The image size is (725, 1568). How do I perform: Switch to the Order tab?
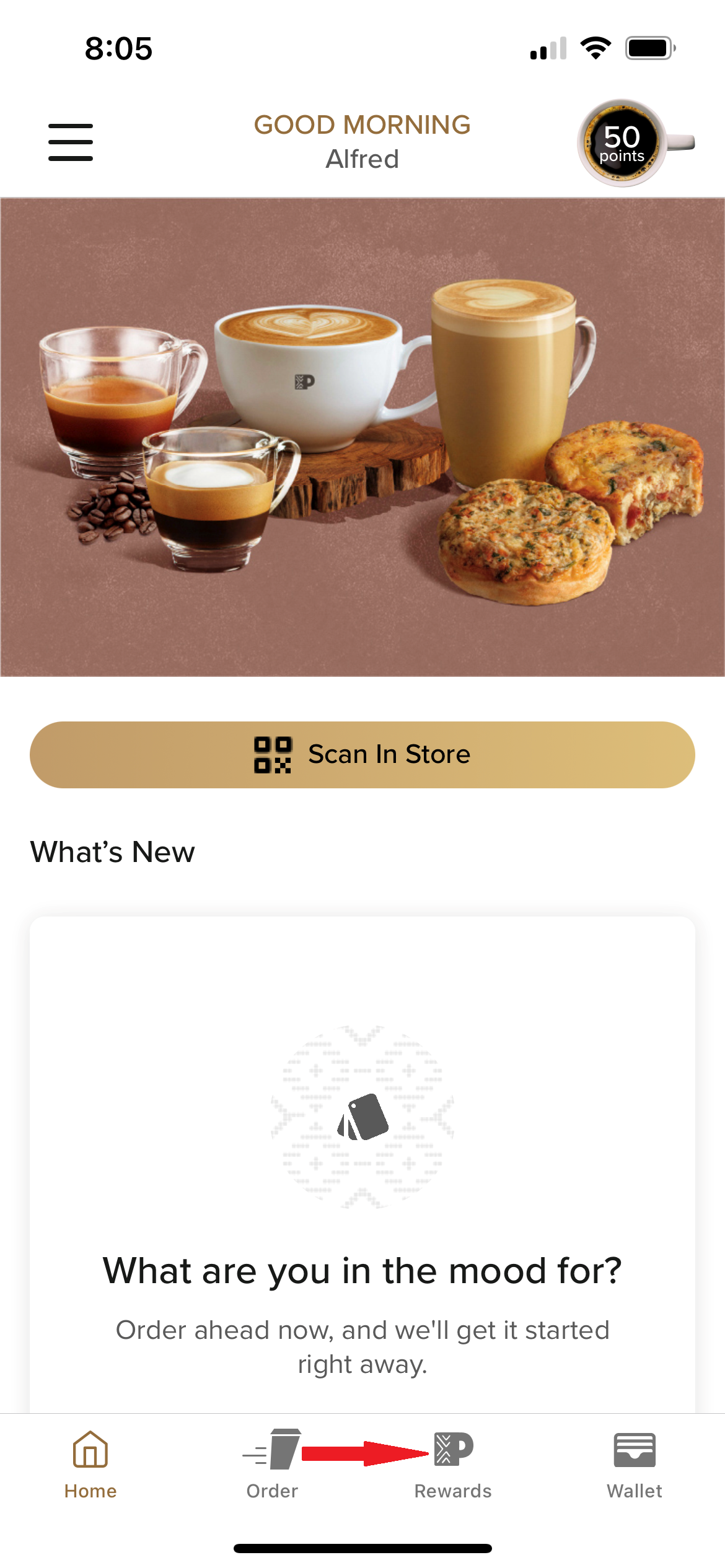pos(272,1464)
